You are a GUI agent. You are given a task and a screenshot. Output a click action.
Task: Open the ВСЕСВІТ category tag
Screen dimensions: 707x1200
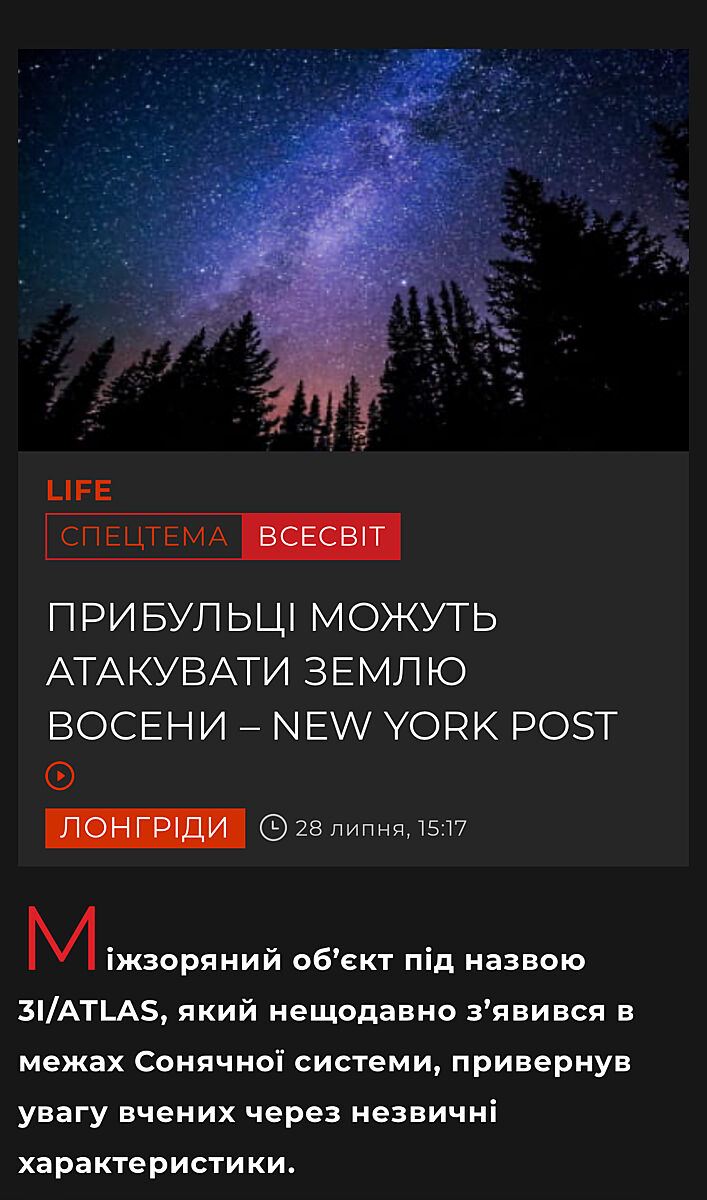click(321, 536)
